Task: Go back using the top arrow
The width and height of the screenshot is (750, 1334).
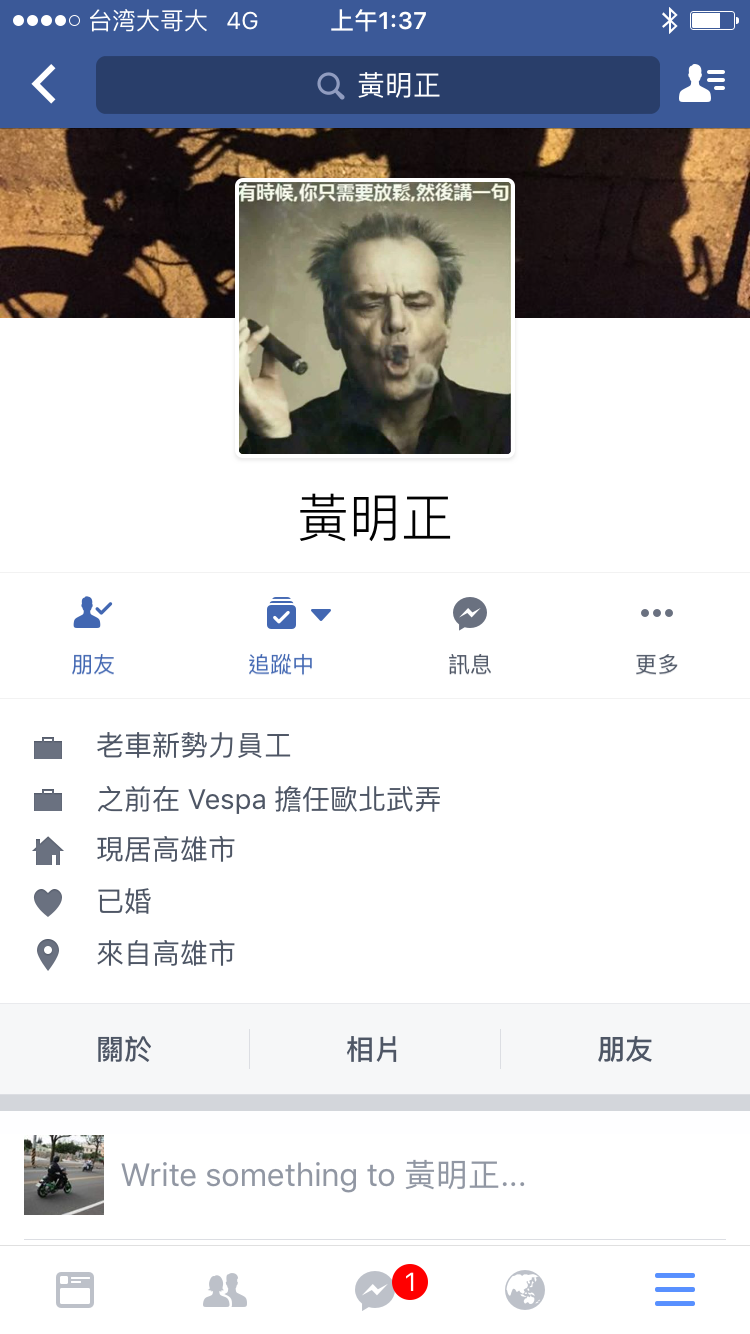Action: [44, 85]
